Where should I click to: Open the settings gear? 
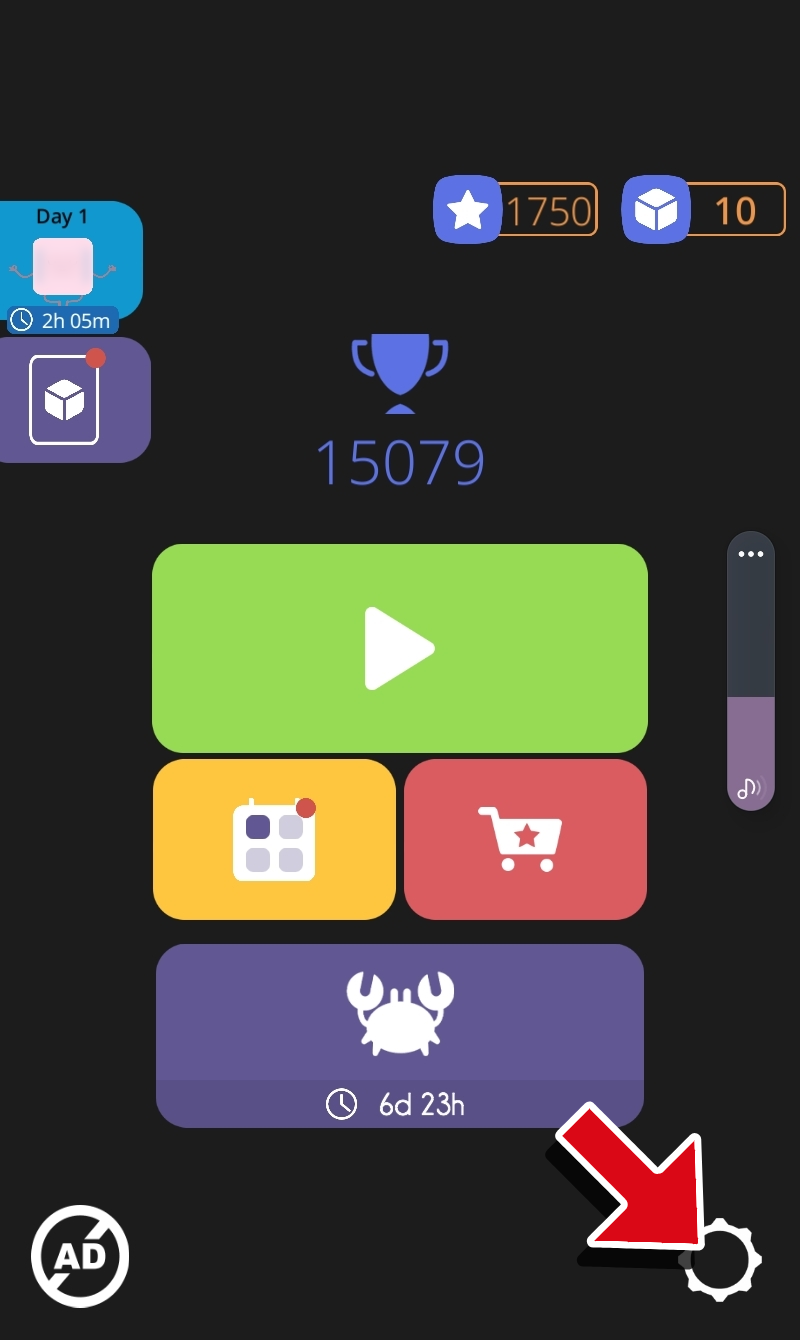724,1259
